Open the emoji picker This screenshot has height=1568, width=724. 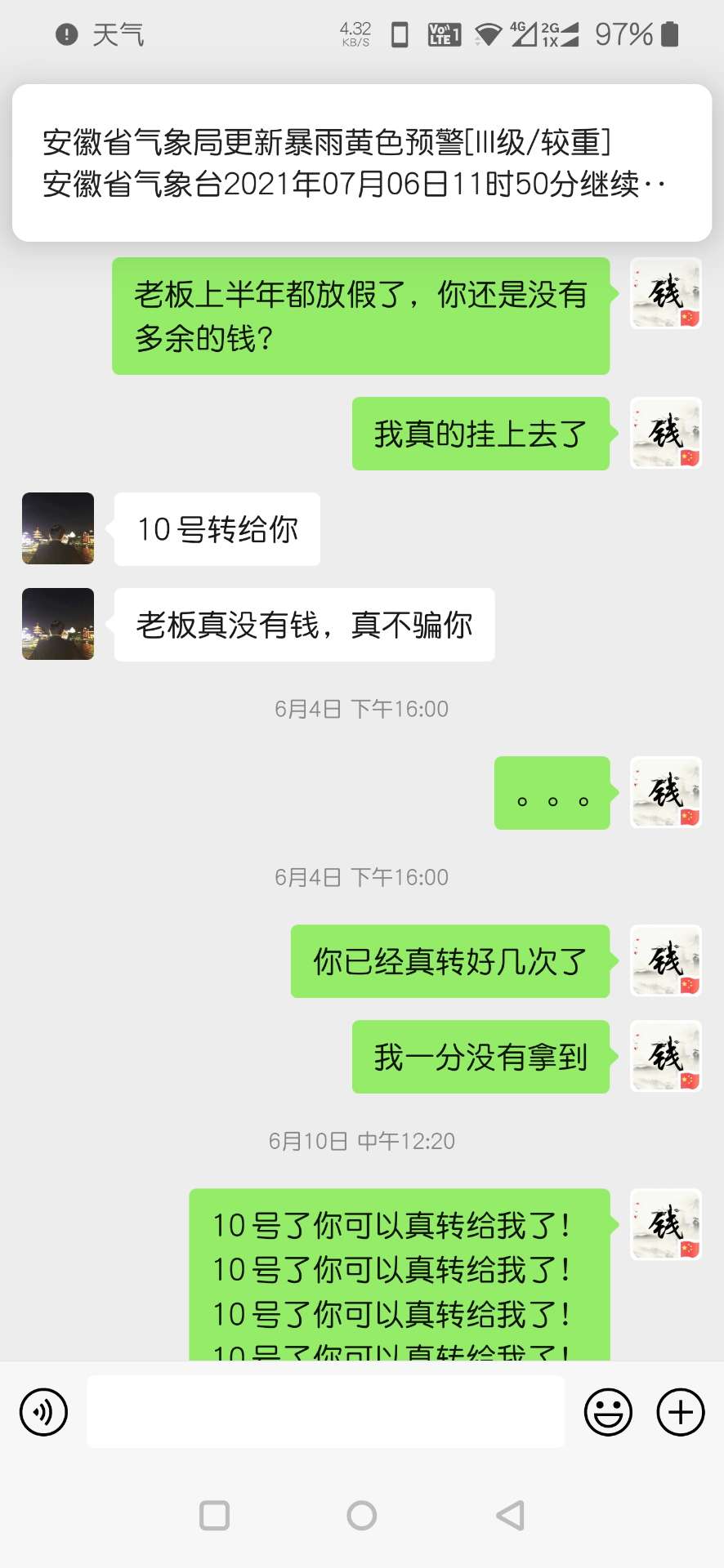[x=608, y=1412]
